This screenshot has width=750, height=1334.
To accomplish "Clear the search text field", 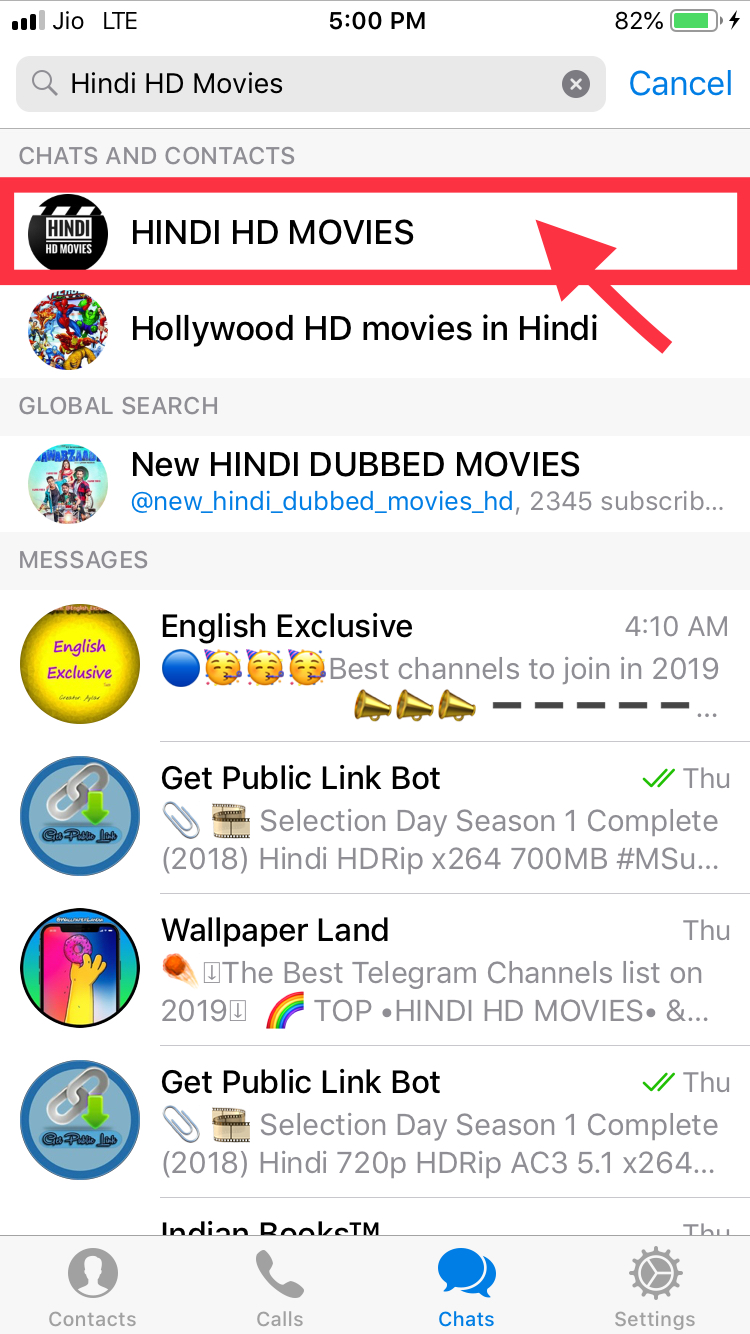I will [x=575, y=84].
